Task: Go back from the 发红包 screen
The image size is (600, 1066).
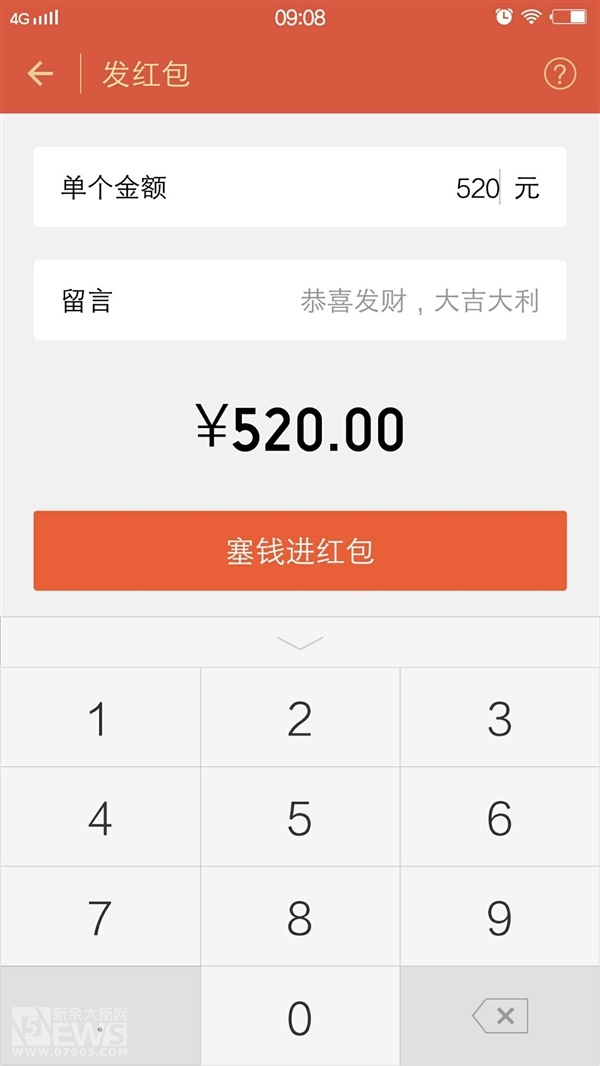Action: tap(40, 73)
